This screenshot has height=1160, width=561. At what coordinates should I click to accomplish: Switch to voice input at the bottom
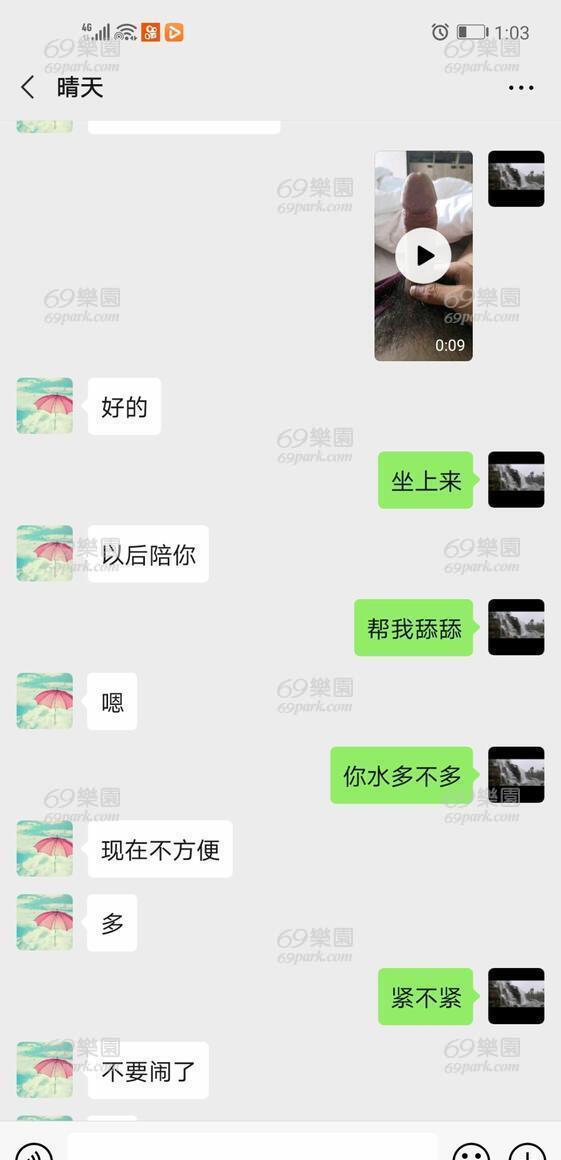34,1153
